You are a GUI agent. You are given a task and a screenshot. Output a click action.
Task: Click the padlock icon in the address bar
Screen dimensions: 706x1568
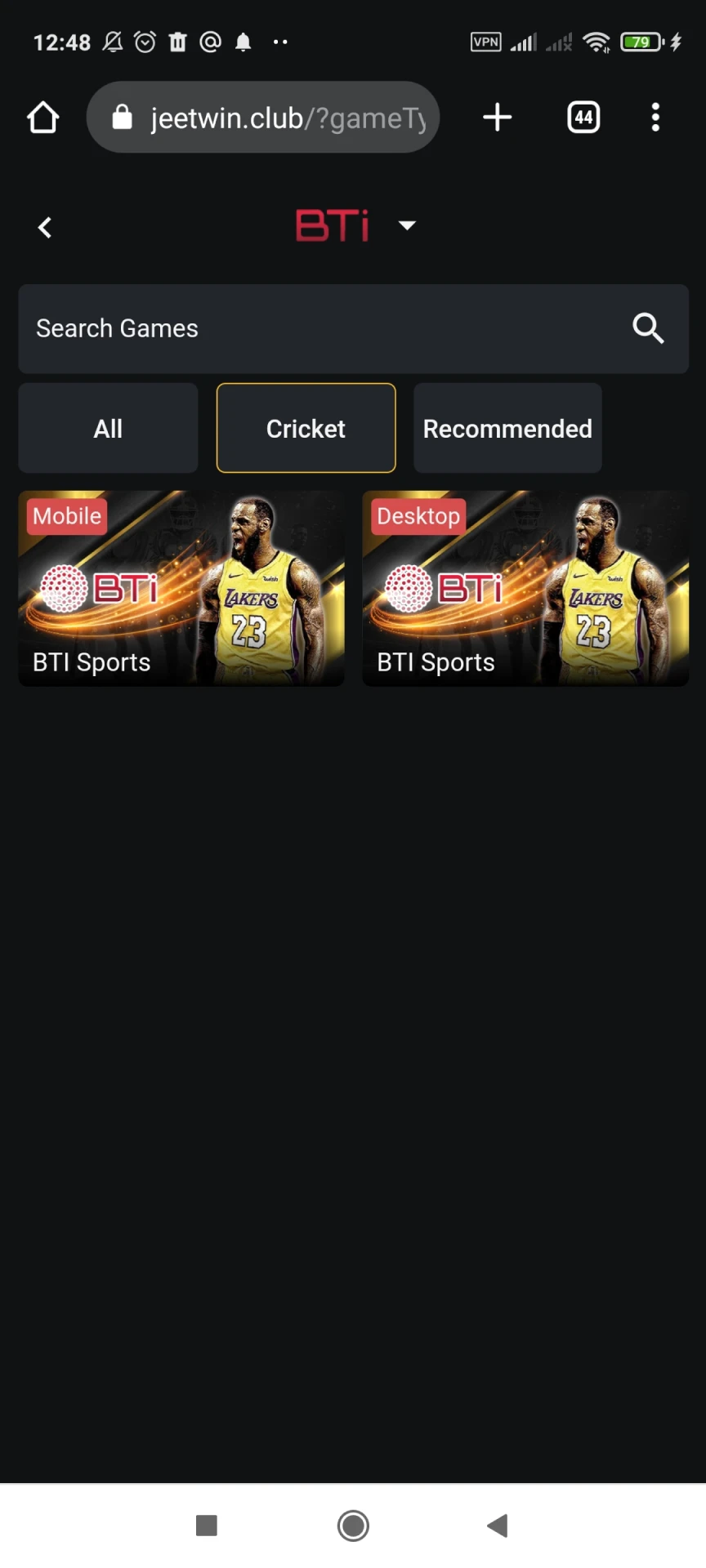tap(122, 117)
